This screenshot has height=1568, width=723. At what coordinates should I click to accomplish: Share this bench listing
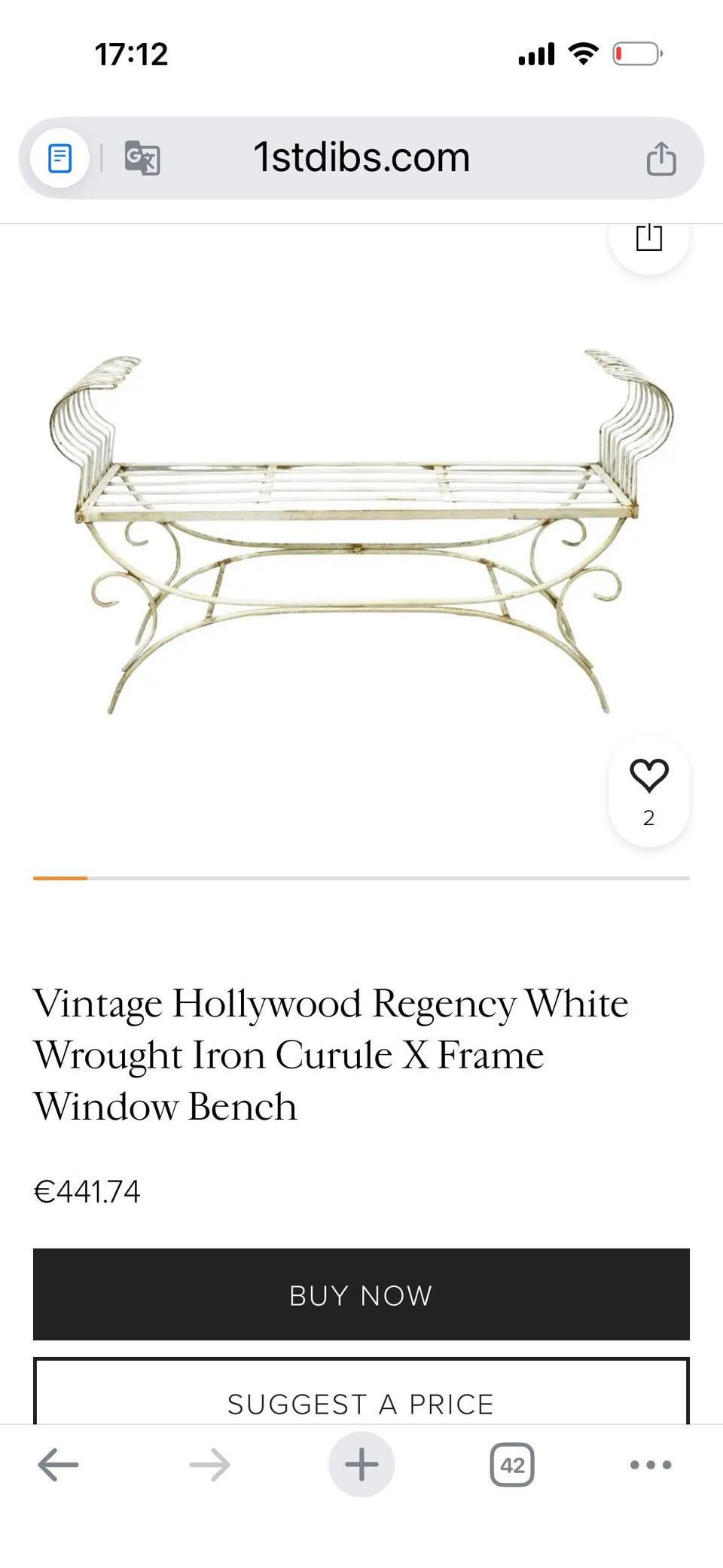[649, 238]
